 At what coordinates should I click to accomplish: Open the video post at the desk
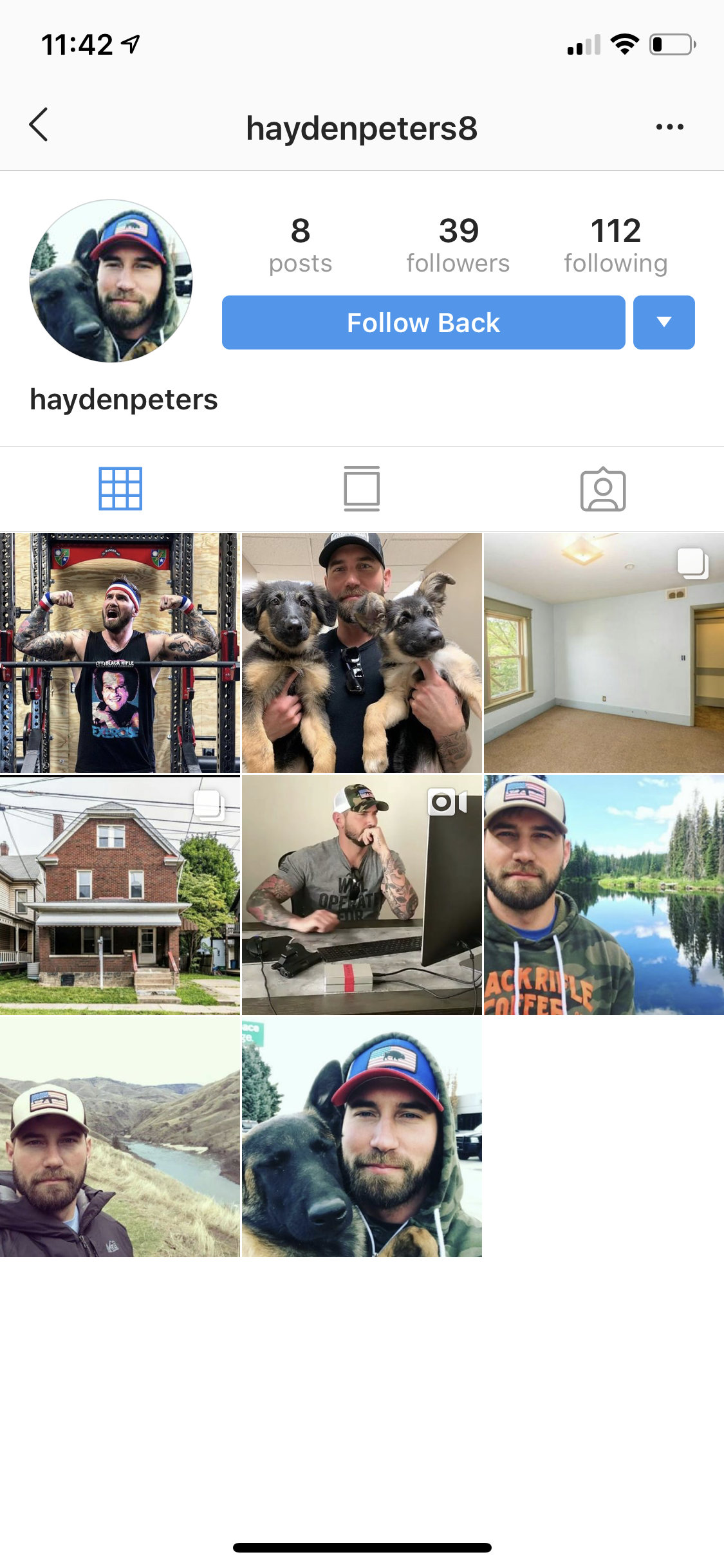point(362,895)
